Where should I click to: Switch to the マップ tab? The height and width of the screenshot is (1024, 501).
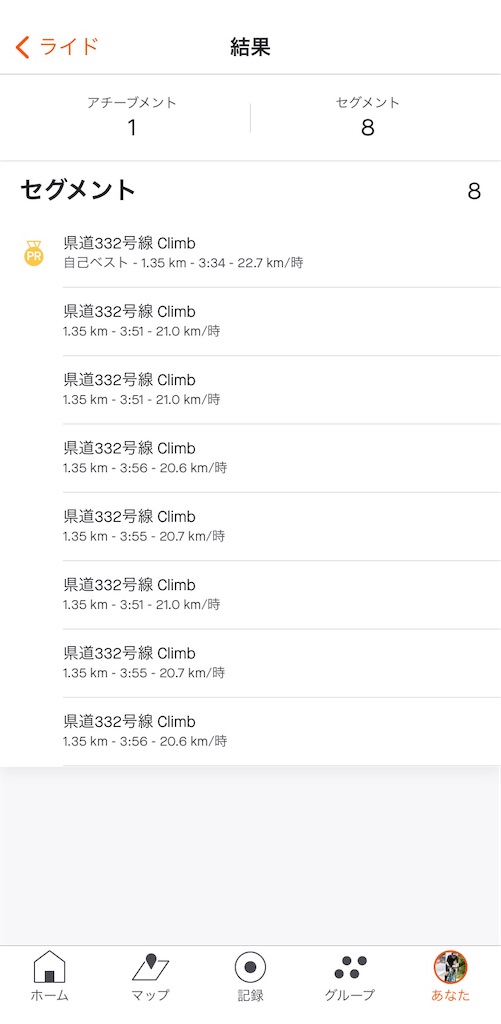[x=150, y=977]
